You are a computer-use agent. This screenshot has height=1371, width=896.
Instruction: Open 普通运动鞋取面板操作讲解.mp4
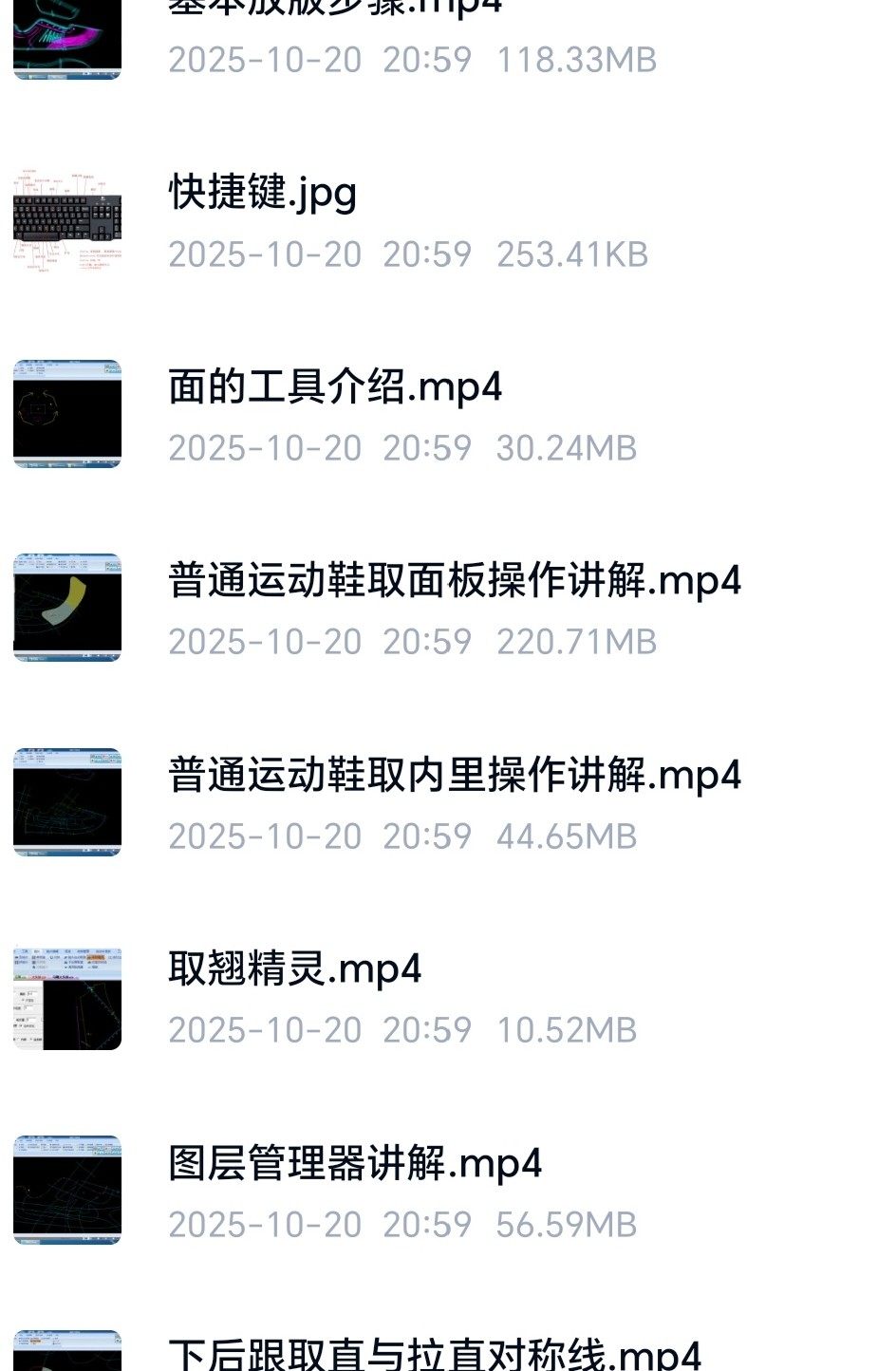click(x=454, y=581)
